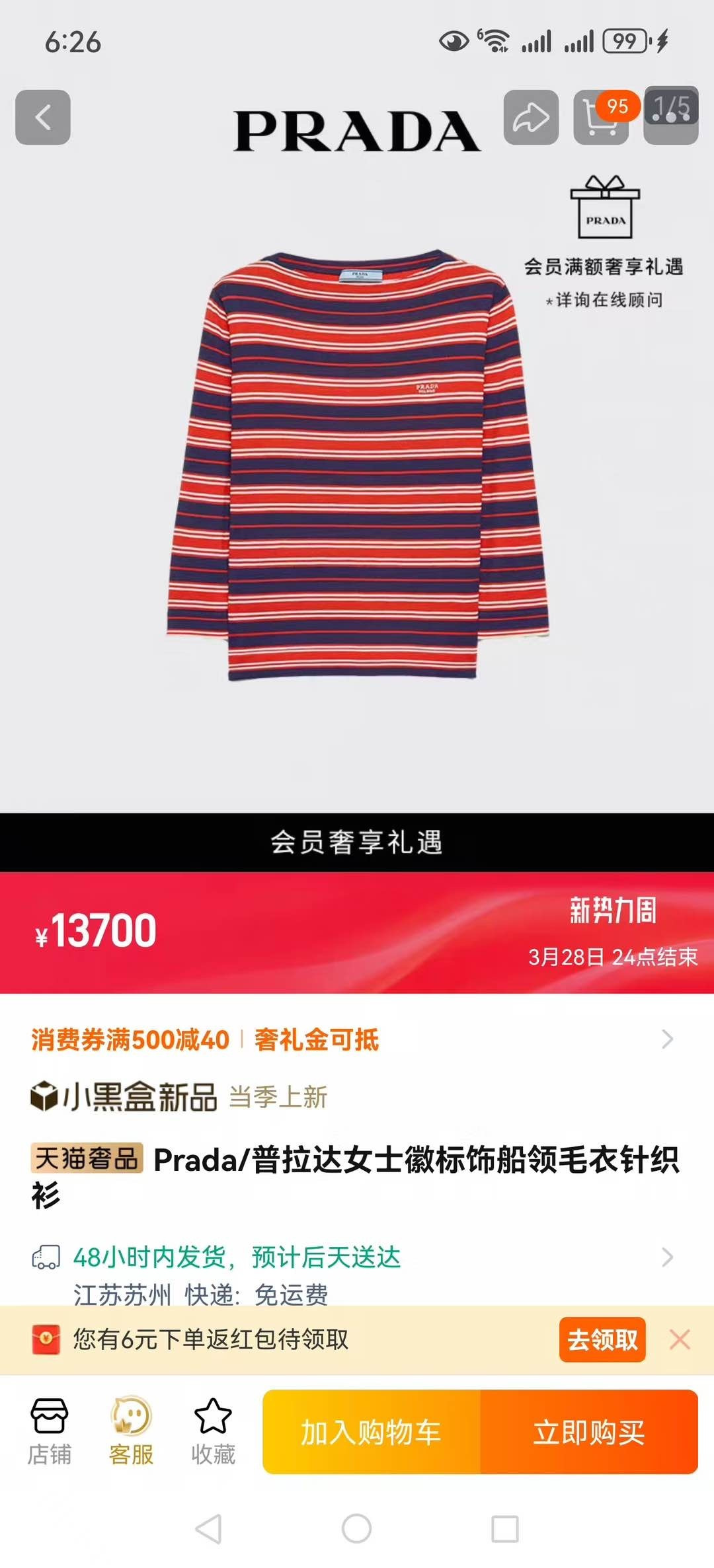Screen dimensions: 714x1568
Task: Add product to 收藏 favorites
Action: tap(213, 1431)
